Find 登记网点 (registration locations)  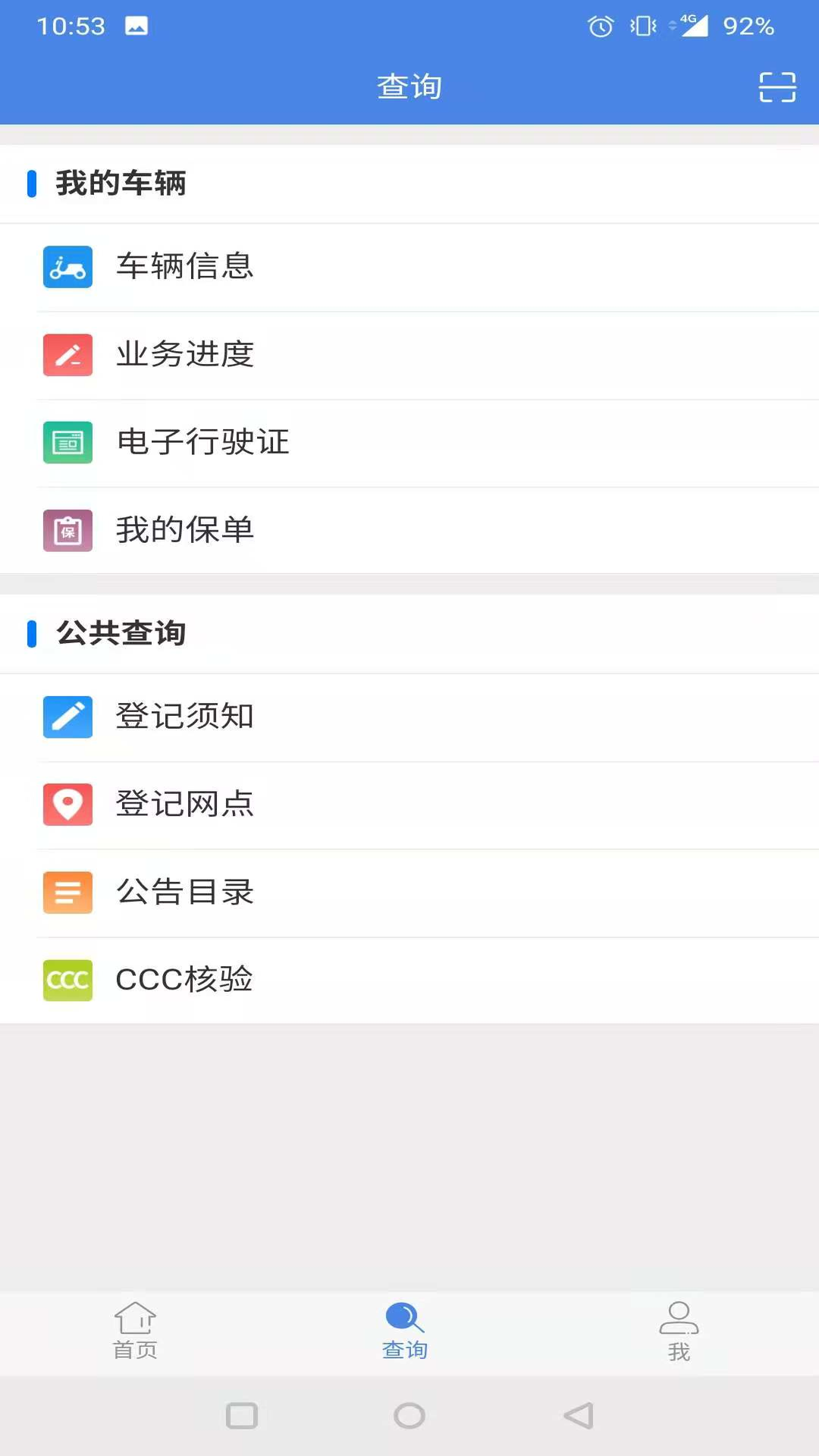coord(185,805)
